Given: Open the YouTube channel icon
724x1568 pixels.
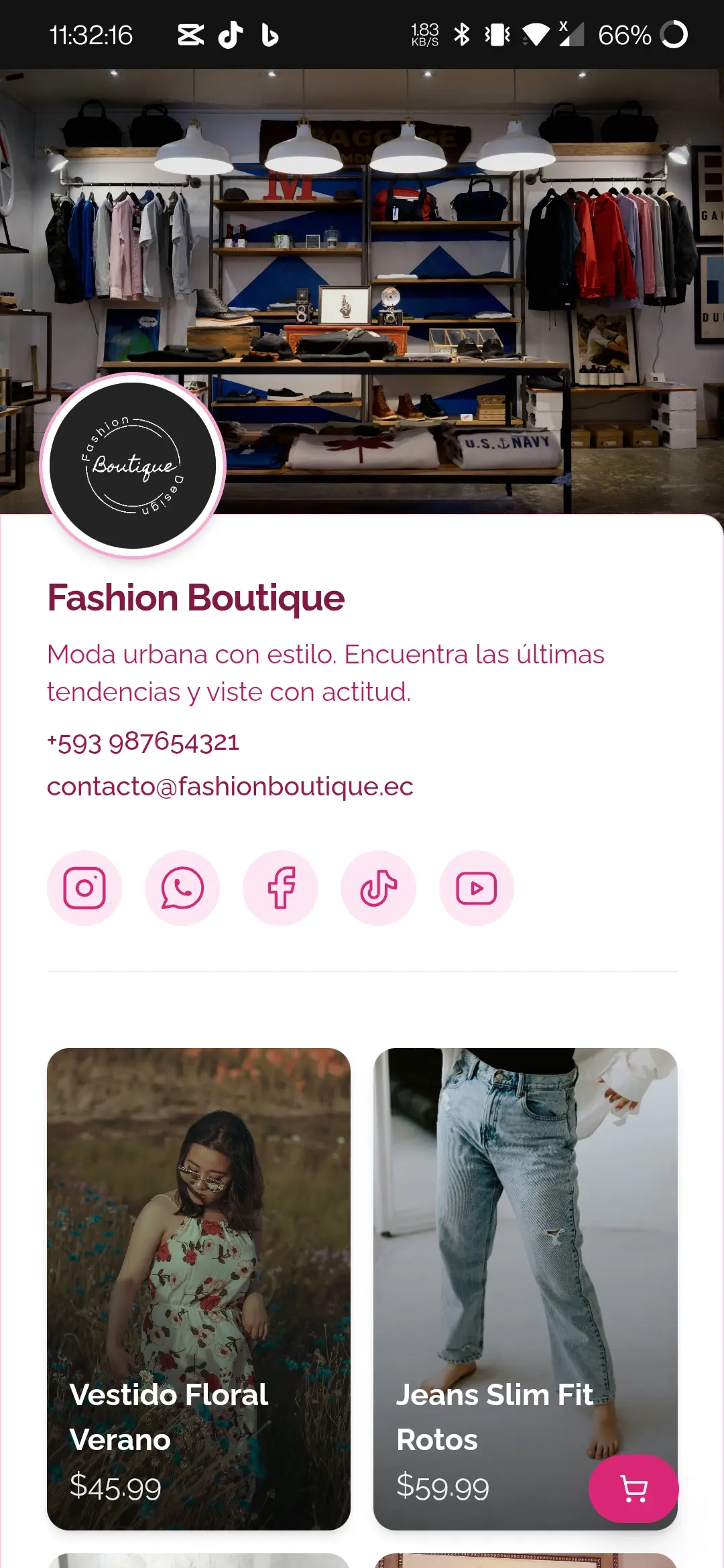Looking at the screenshot, I should [x=477, y=888].
